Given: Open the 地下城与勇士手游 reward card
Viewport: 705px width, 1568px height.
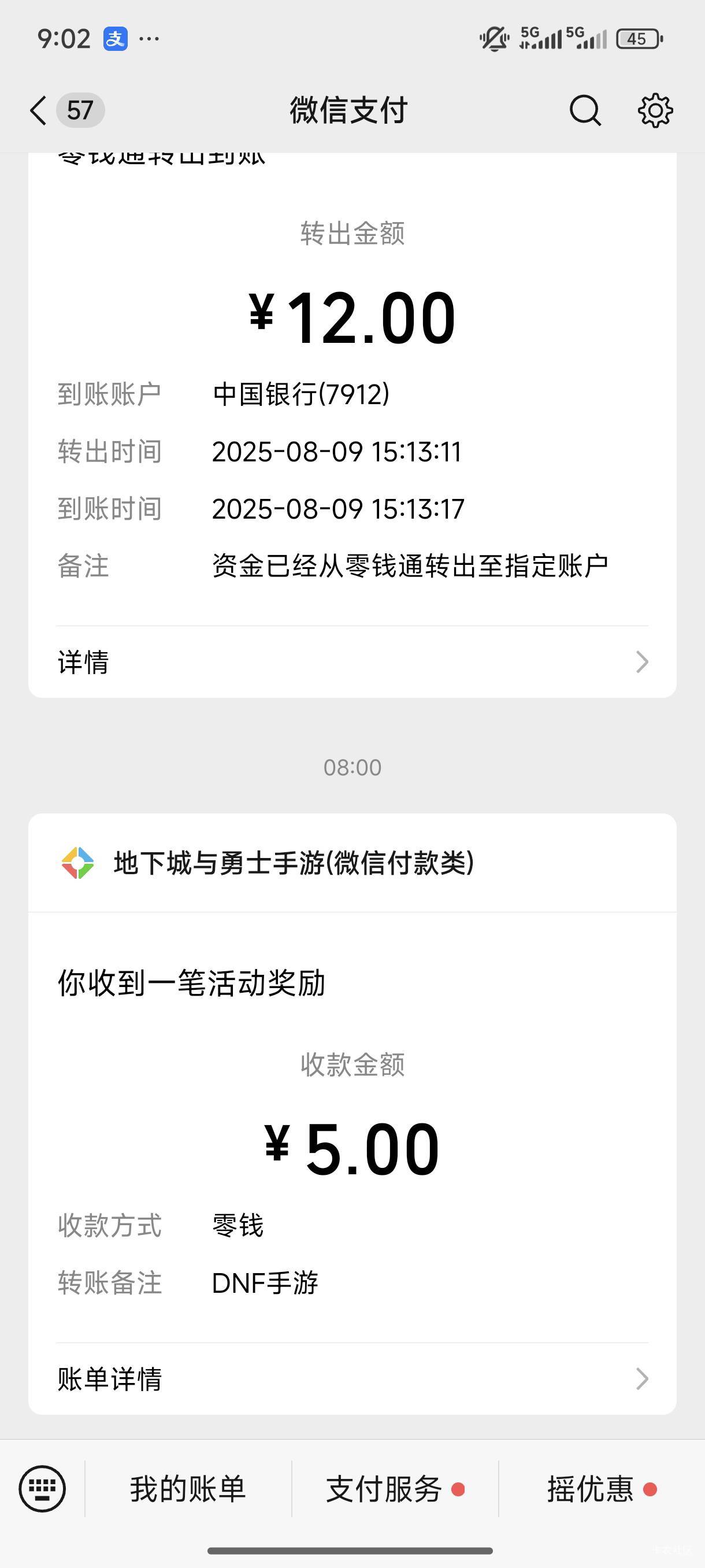Looking at the screenshot, I should (x=352, y=1114).
